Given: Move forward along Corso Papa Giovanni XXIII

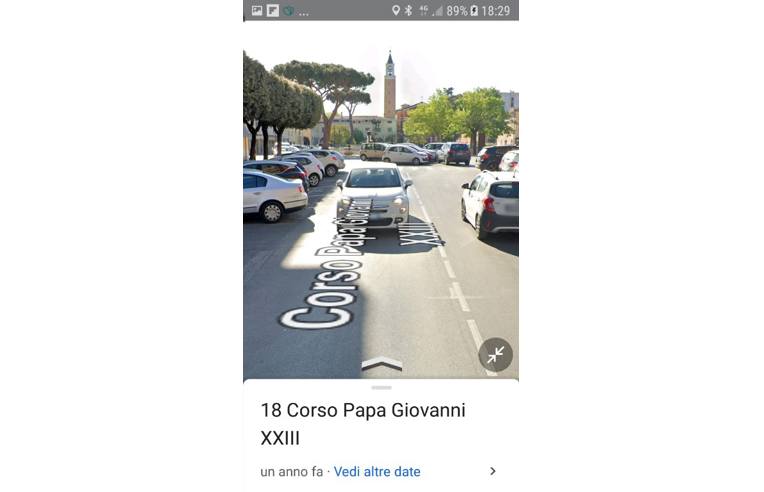Looking at the screenshot, I should pos(381,363).
